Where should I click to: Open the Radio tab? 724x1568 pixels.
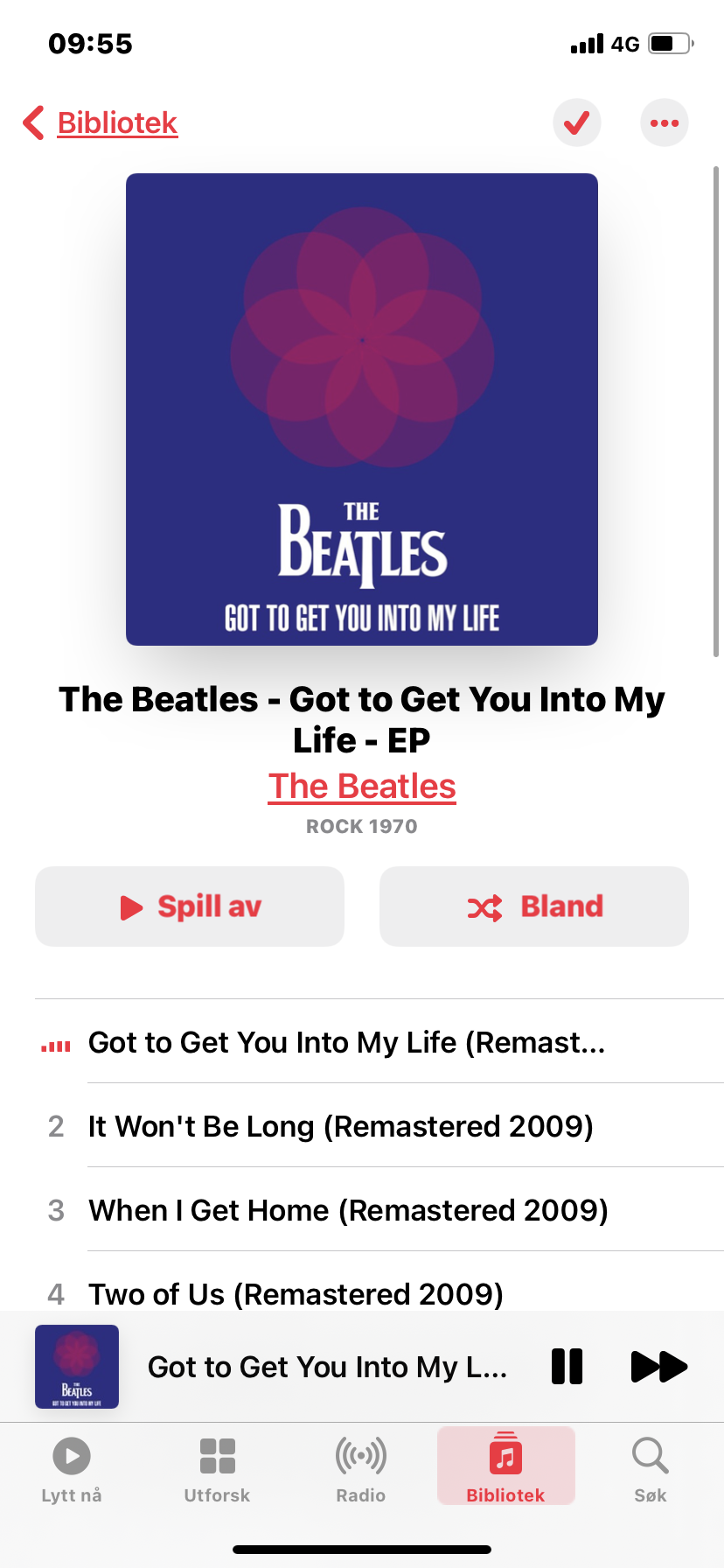point(361,1468)
